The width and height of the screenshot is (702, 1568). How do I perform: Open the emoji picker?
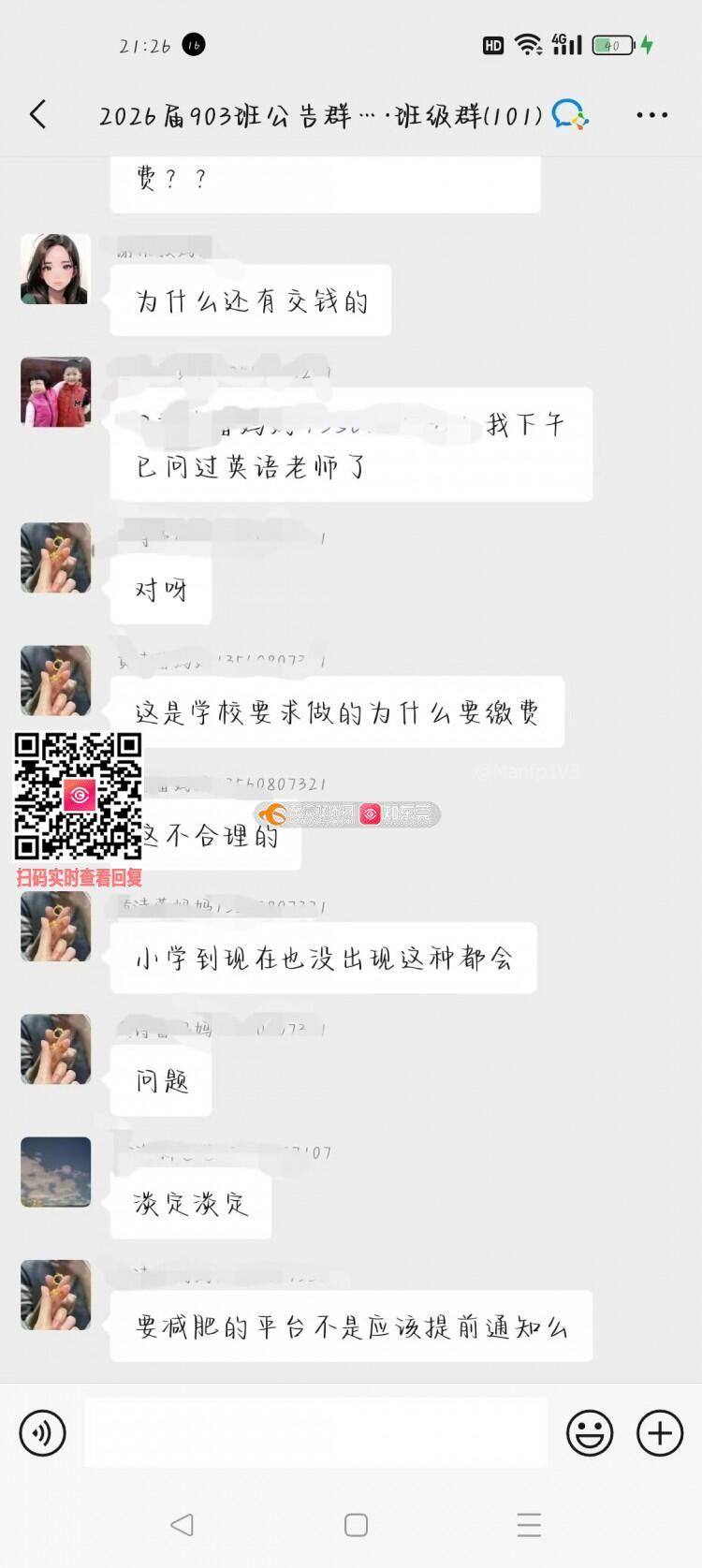pos(590,1433)
